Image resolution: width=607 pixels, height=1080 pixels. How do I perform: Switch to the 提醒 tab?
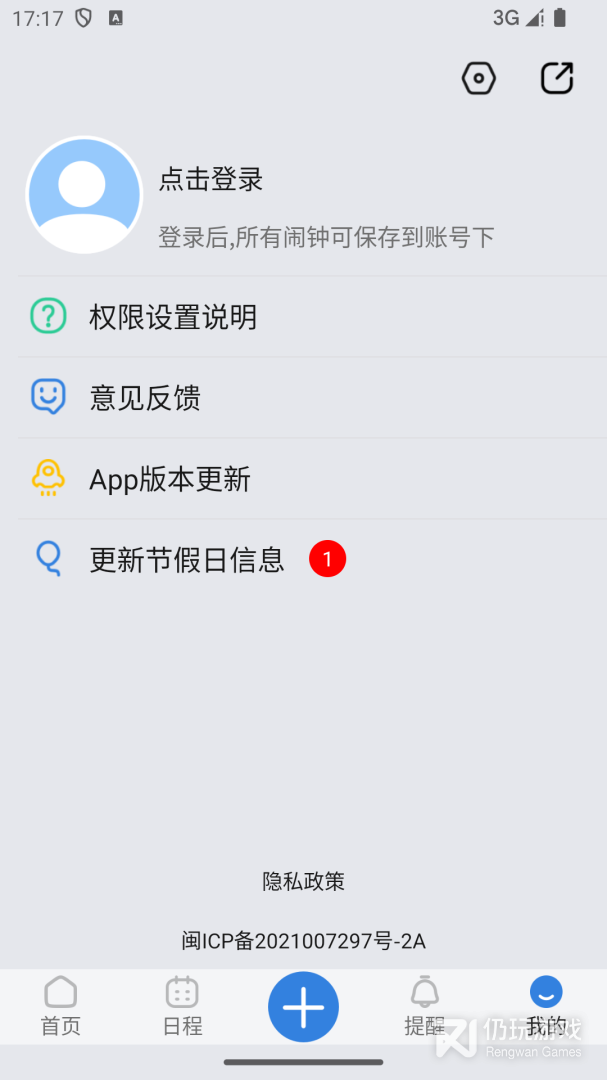[425, 1006]
